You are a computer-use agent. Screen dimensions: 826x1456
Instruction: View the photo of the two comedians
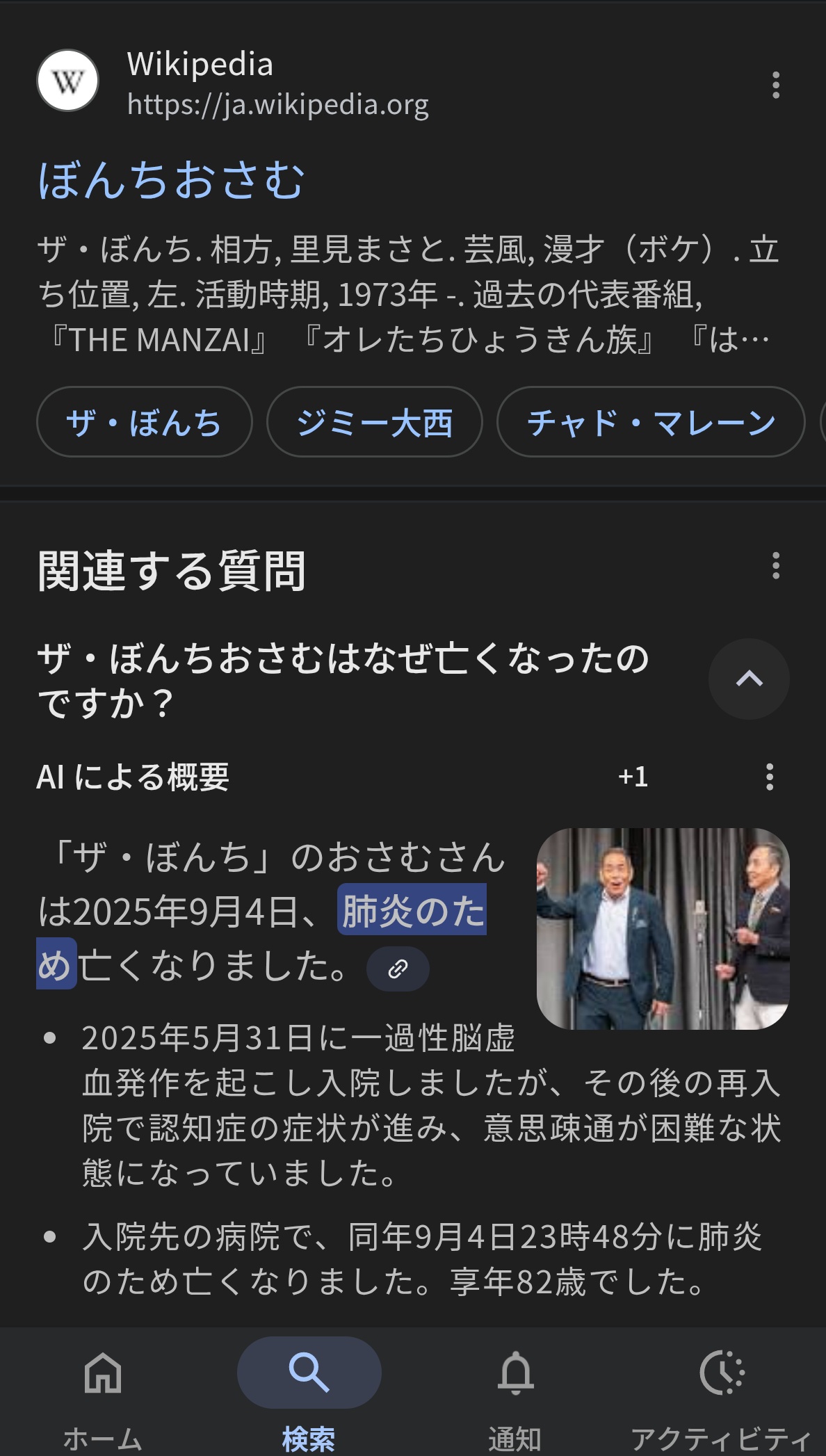coord(663,928)
